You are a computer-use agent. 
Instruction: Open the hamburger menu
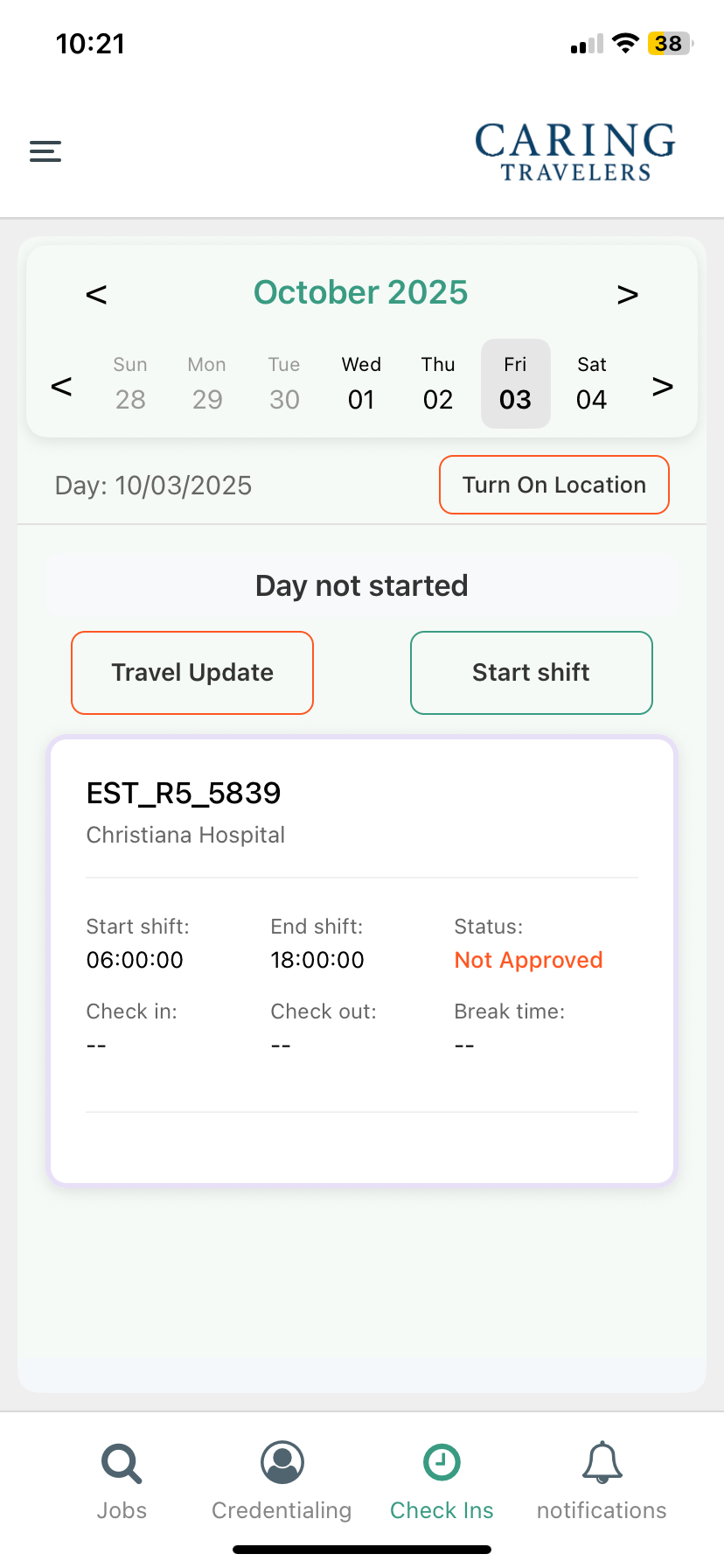[x=45, y=151]
